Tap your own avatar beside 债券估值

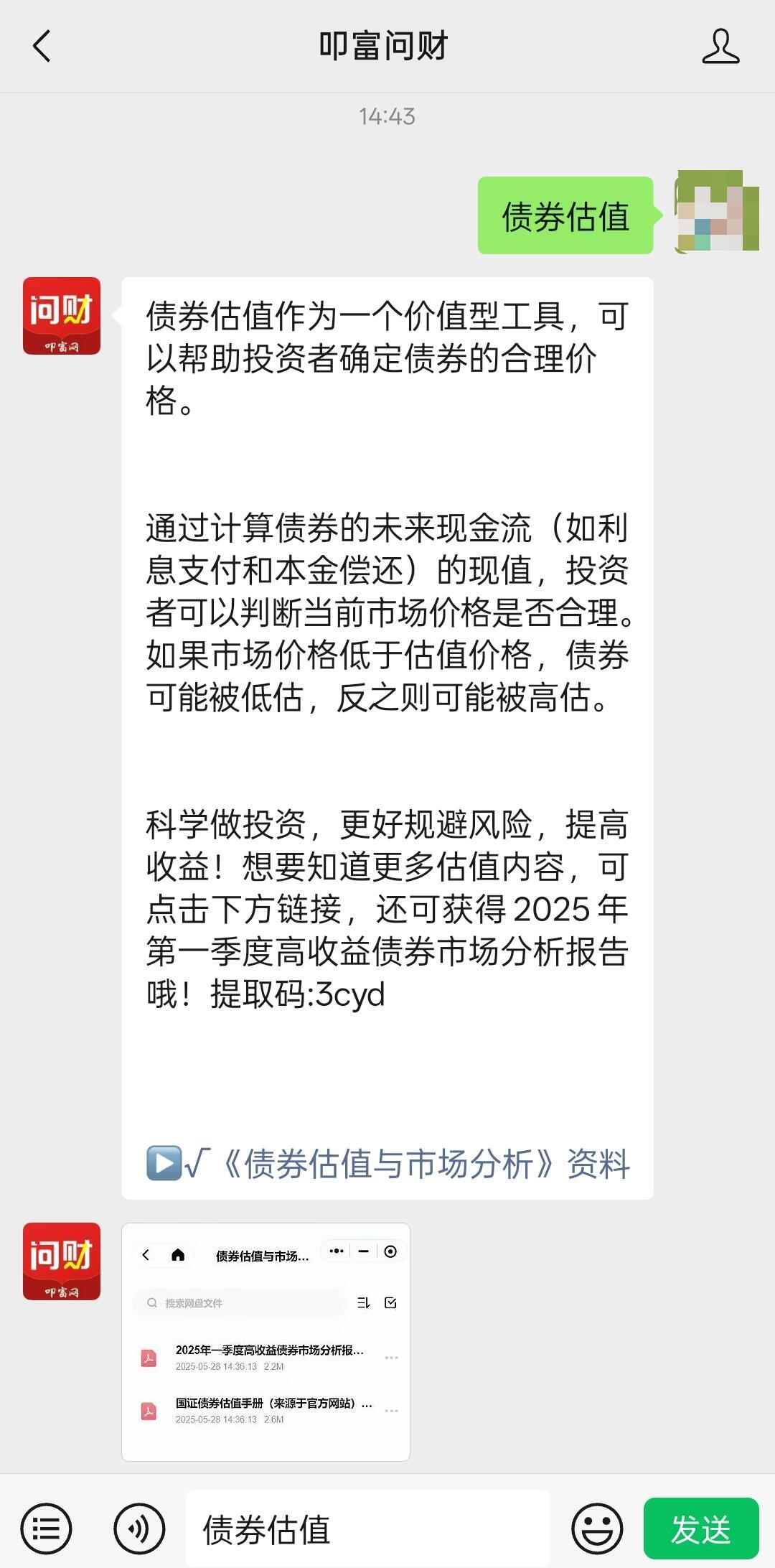click(718, 211)
